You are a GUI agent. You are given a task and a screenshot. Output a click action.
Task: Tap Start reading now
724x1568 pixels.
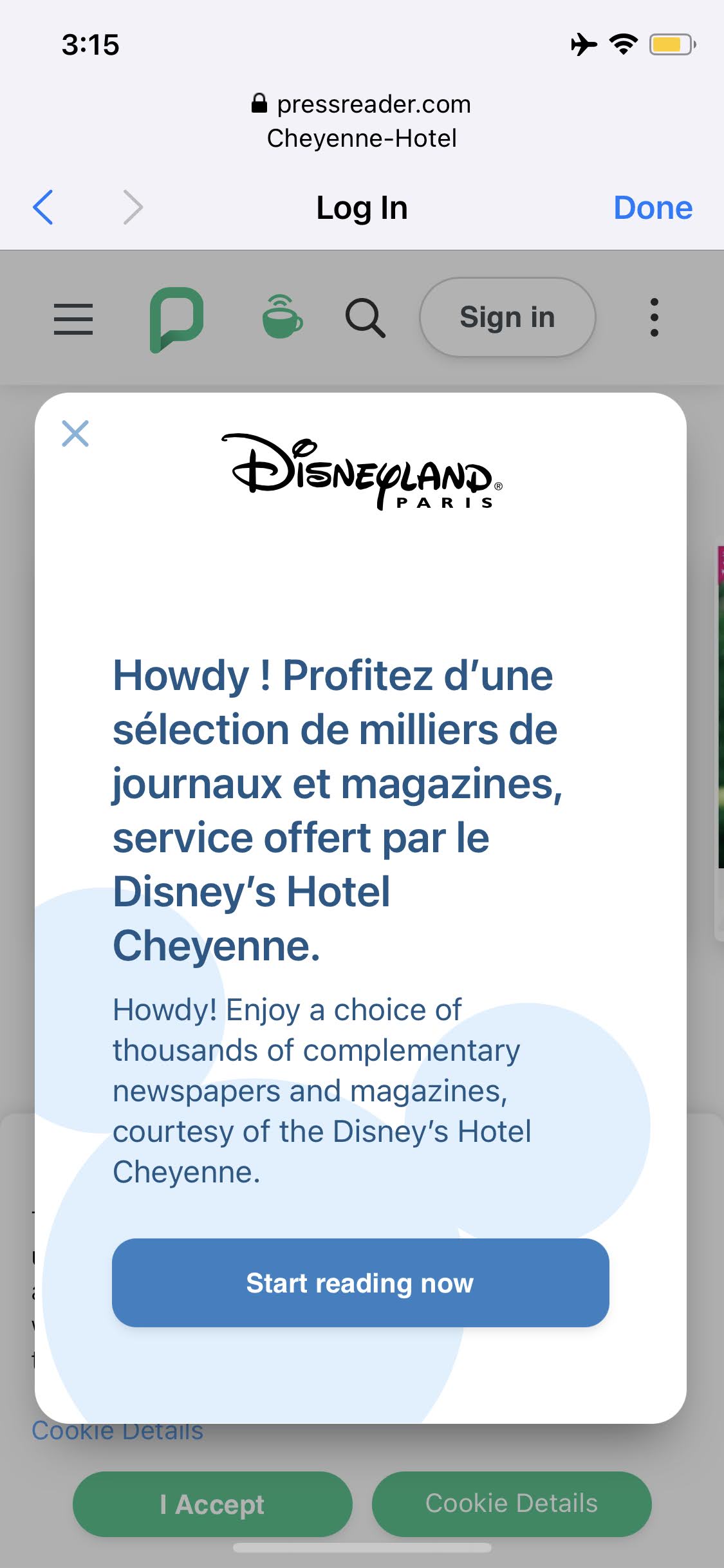pos(360,1283)
